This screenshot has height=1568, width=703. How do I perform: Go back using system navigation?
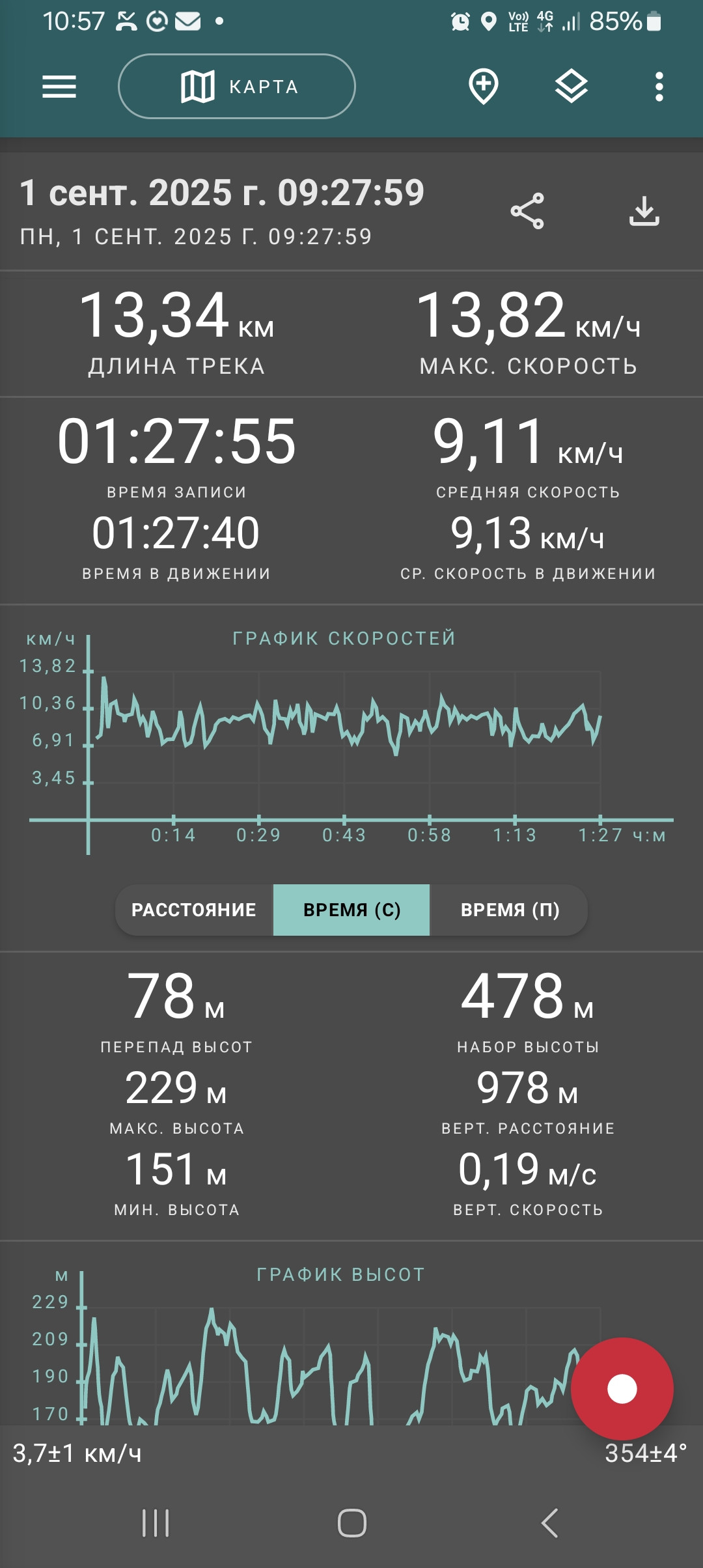(550, 1523)
